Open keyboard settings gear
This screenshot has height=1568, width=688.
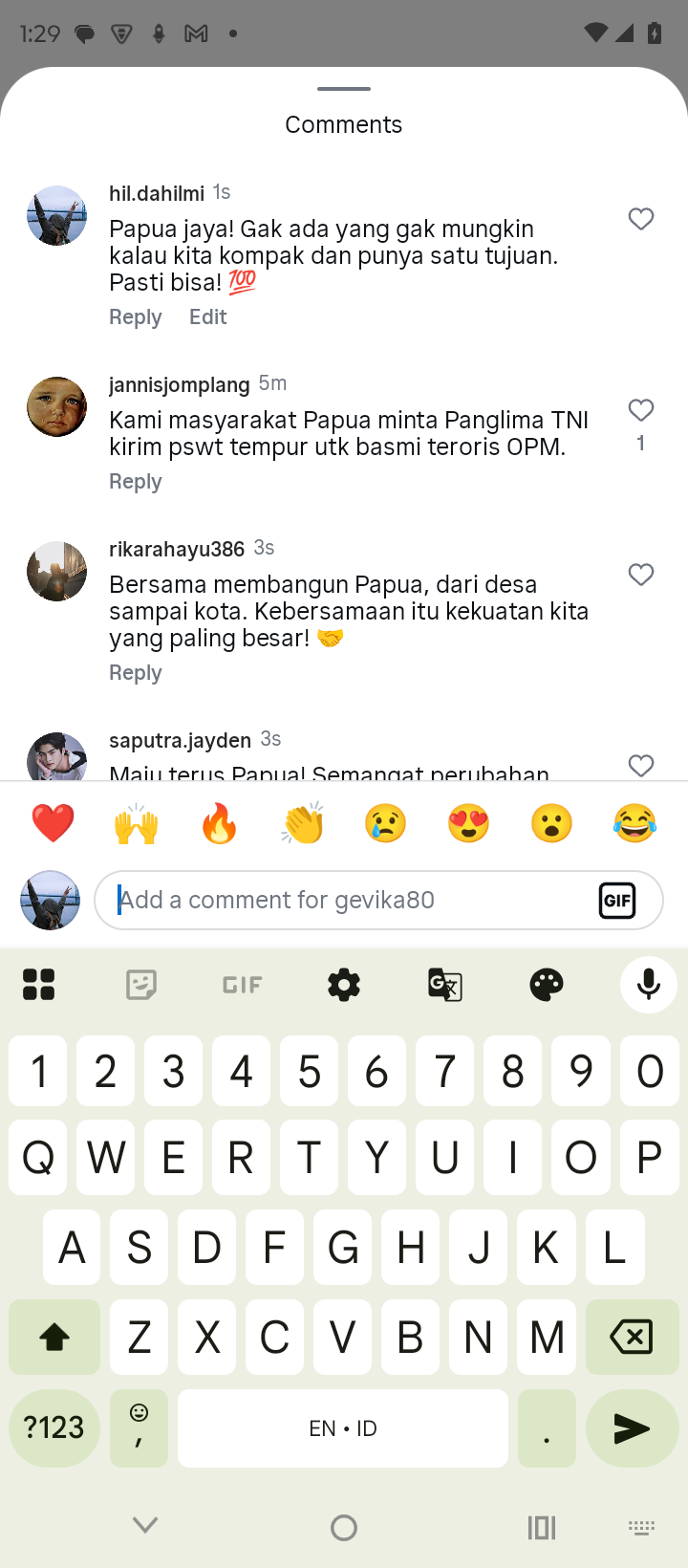click(x=344, y=984)
